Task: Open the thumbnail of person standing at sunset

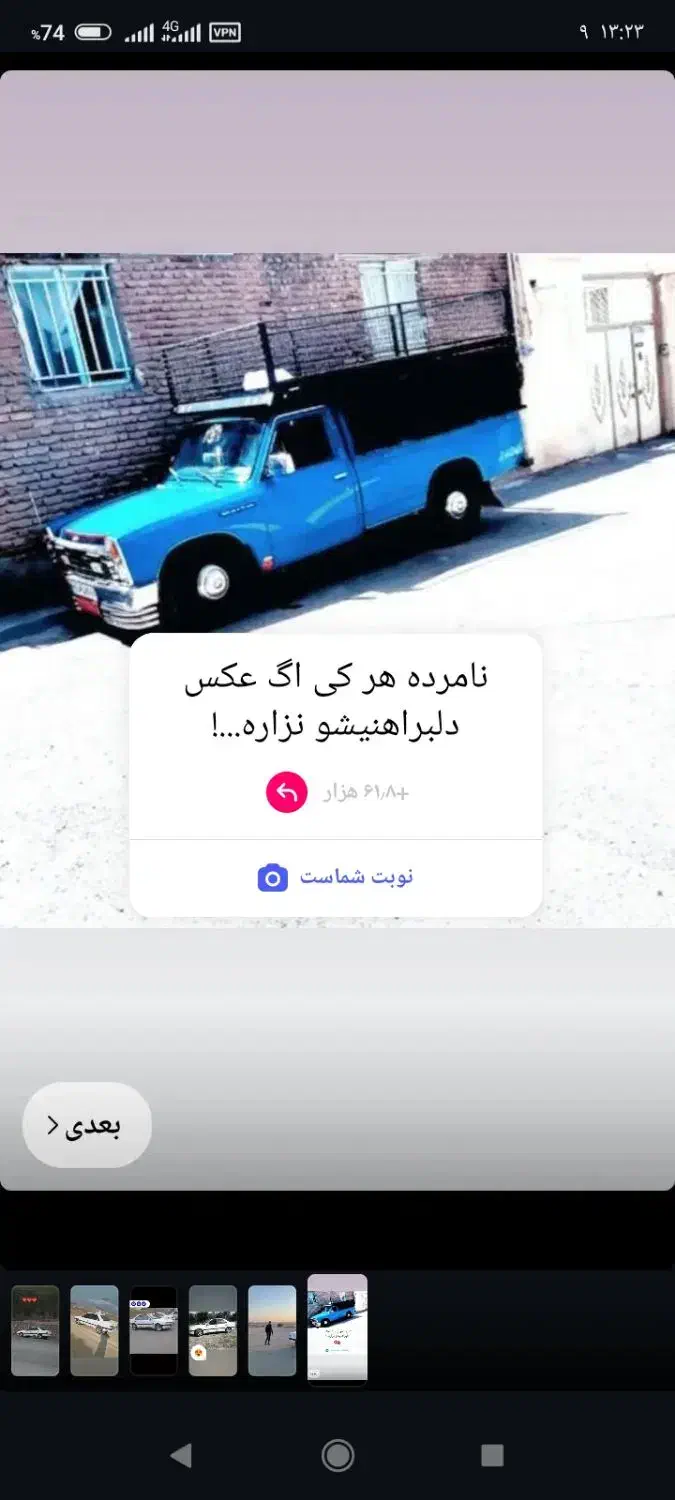Action: click(x=272, y=1330)
